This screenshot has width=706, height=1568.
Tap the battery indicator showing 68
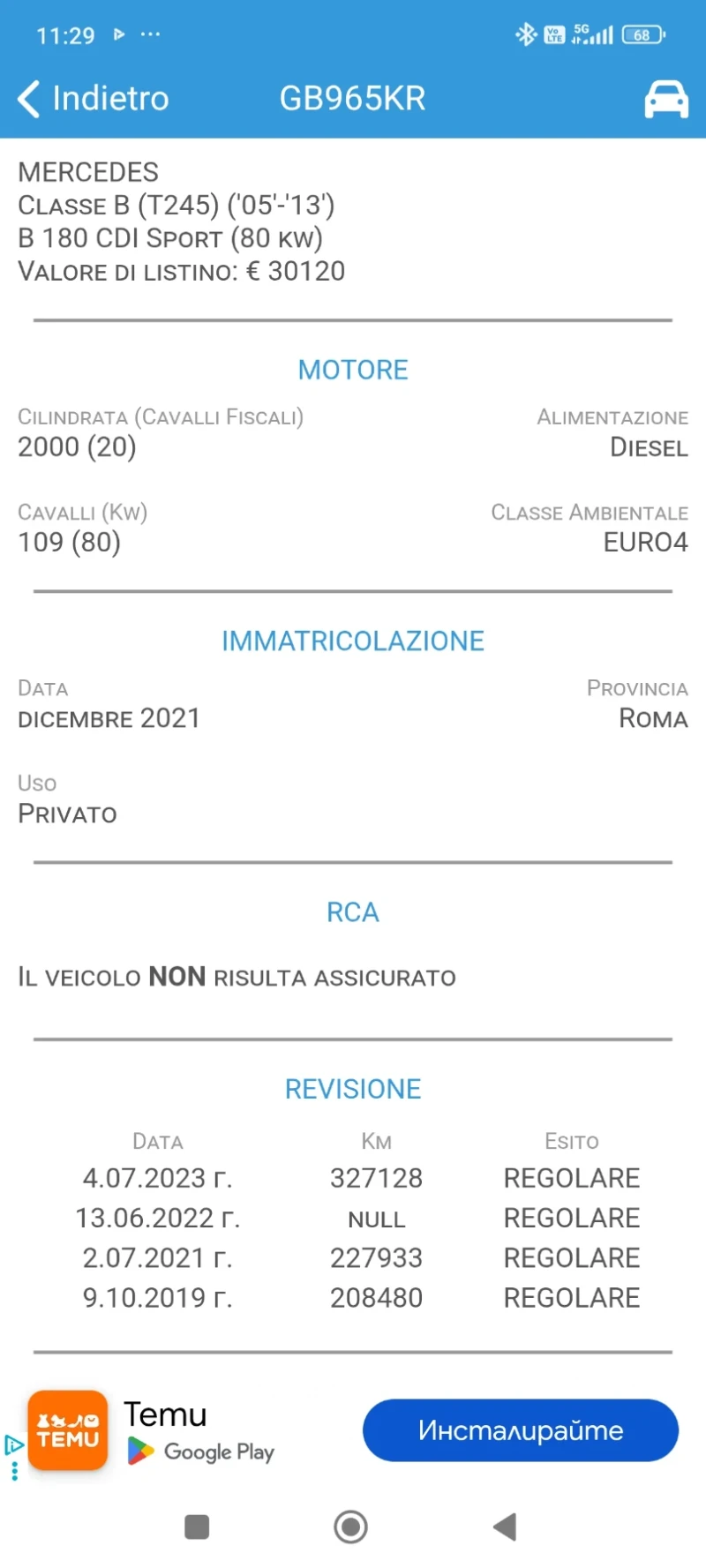pyautogui.click(x=642, y=34)
